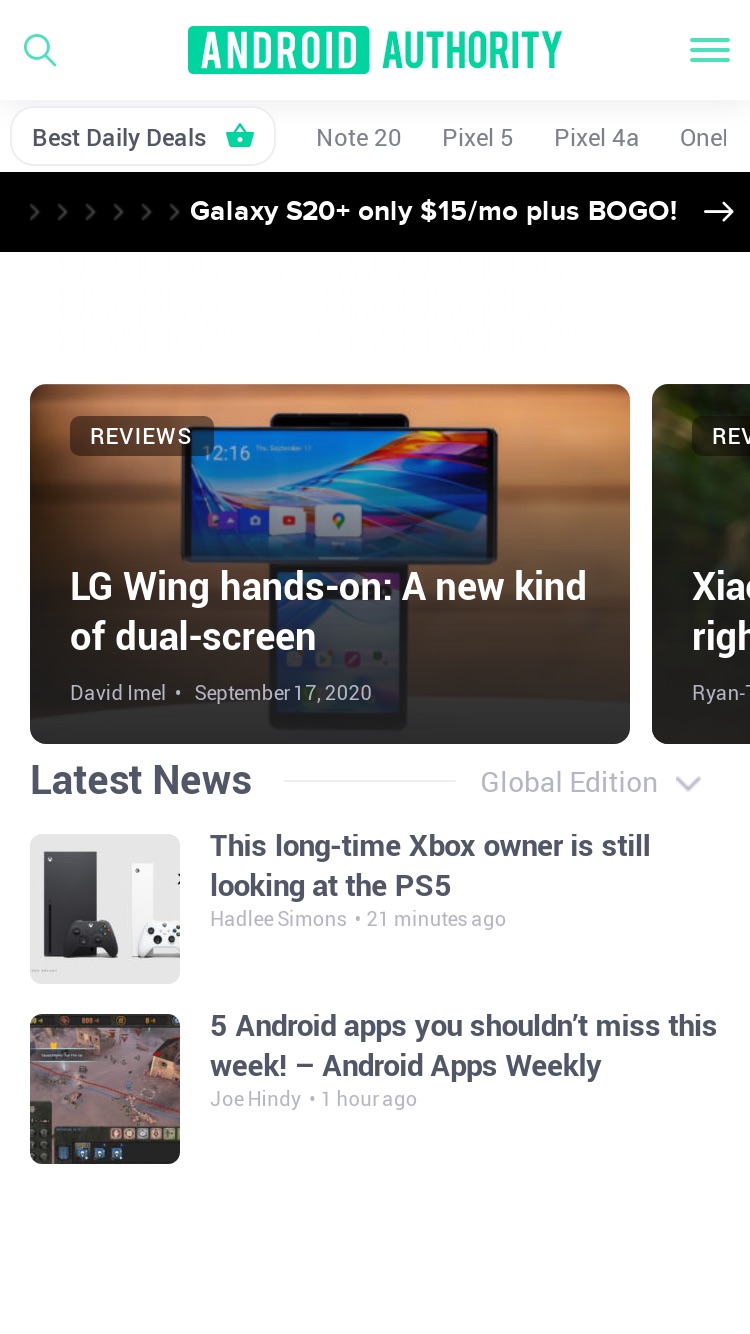Open the Galaxy S20+ BOGO deal banner
The width and height of the screenshot is (750, 1334).
click(375, 212)
